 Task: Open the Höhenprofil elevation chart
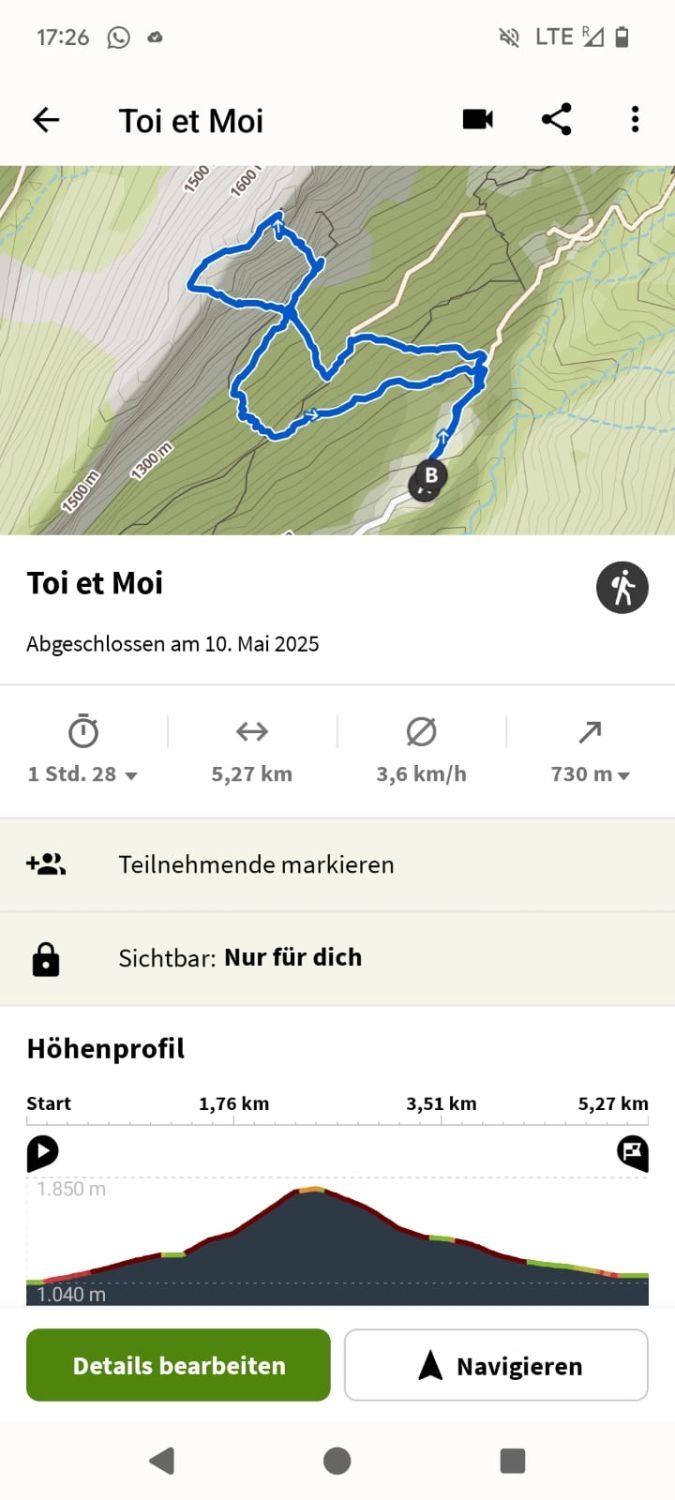(337, 1240)
